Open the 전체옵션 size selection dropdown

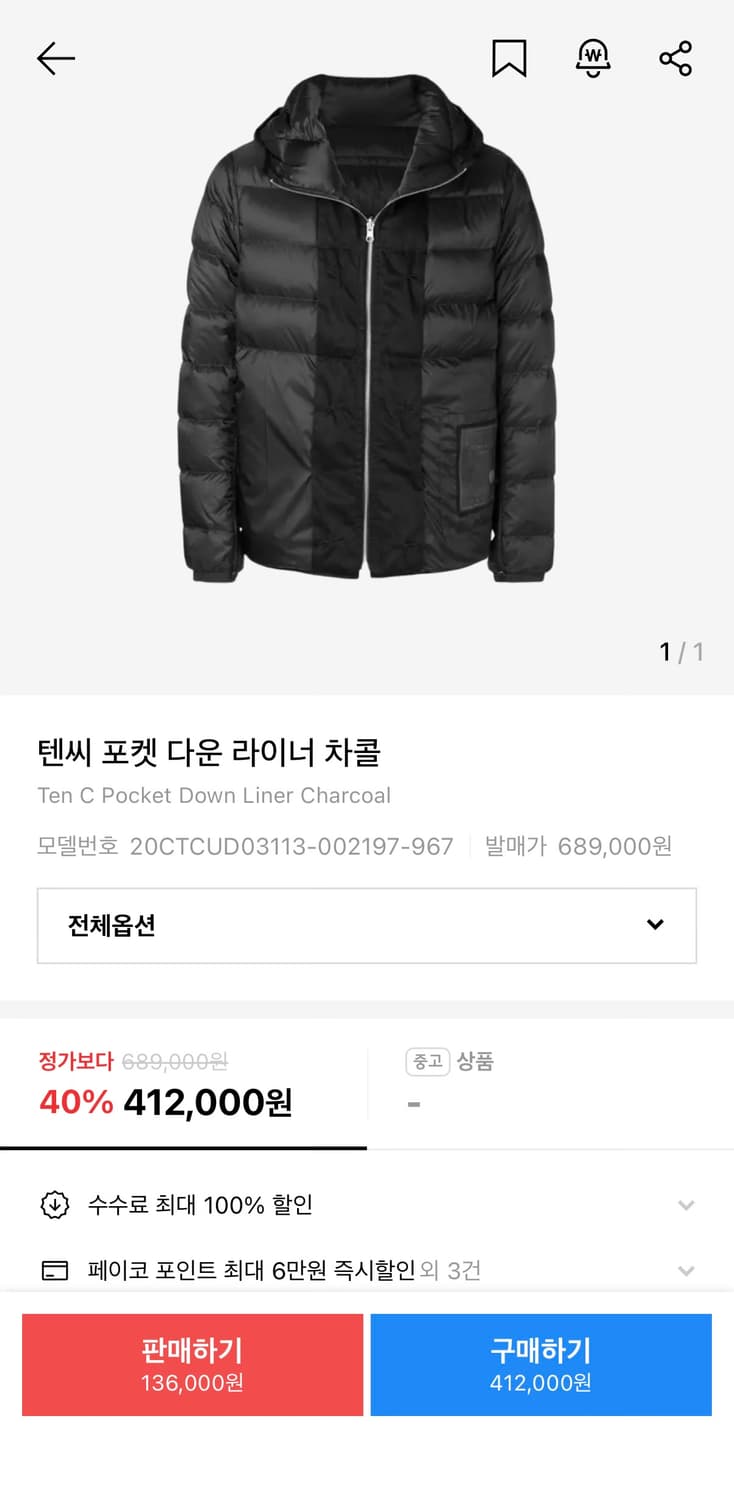click(367, 925)
